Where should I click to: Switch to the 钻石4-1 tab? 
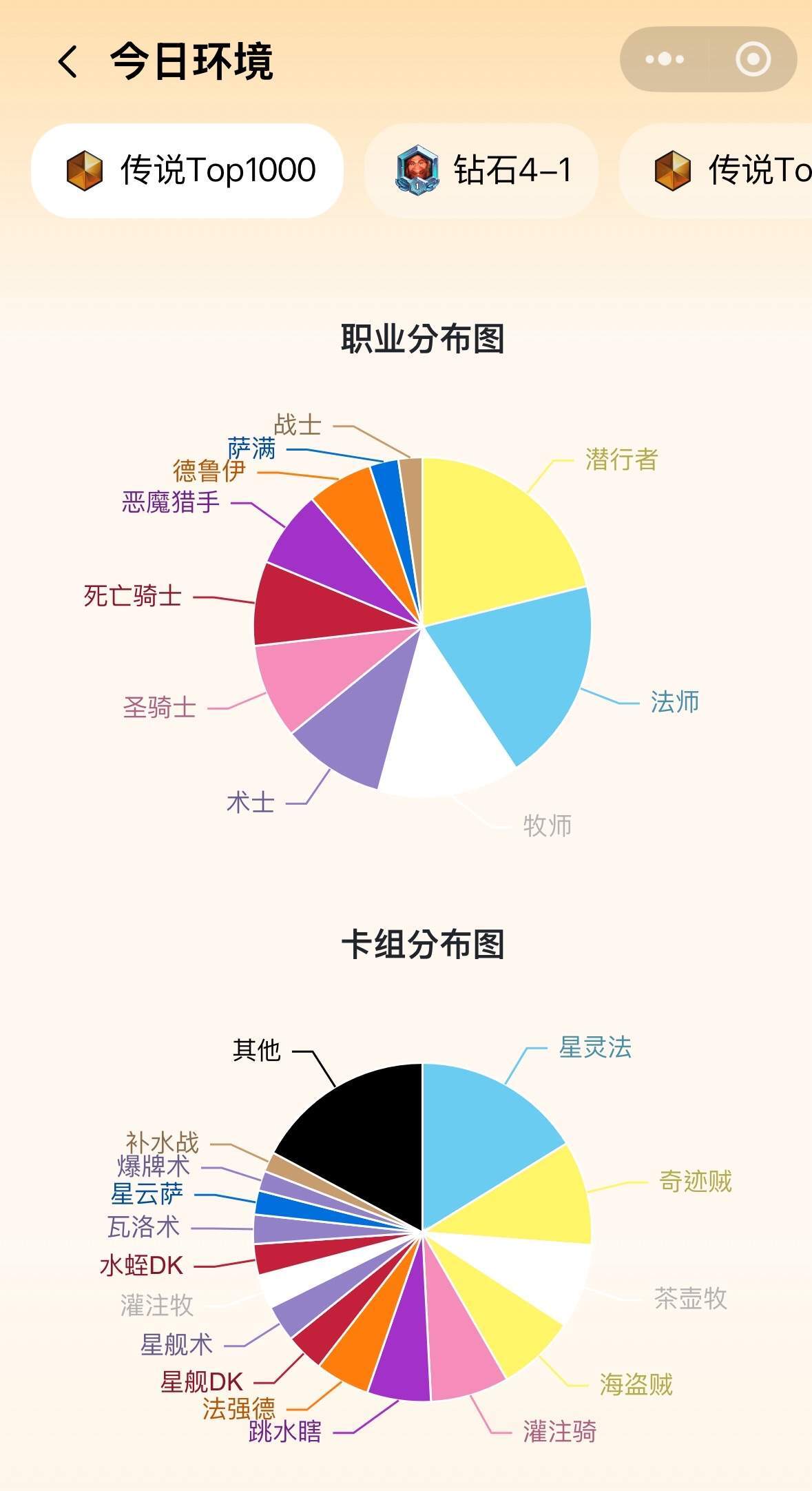pyautogui.click(x=481, y=171)
